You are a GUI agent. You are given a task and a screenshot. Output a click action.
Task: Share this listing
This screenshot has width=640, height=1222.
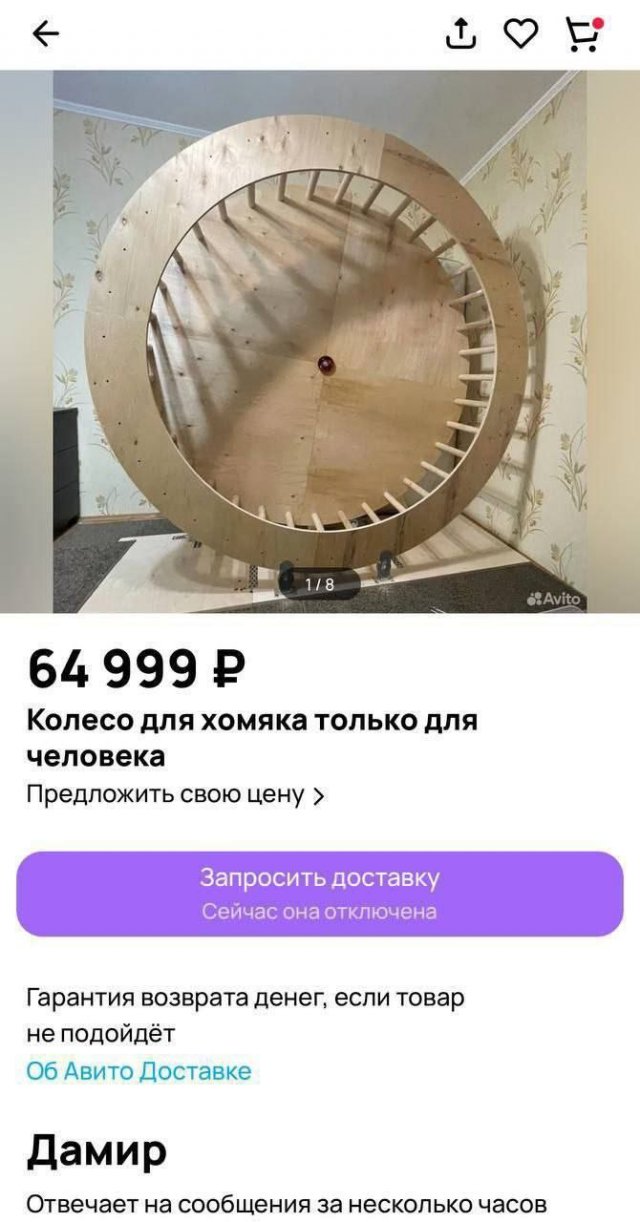click(x=460, y=34)
